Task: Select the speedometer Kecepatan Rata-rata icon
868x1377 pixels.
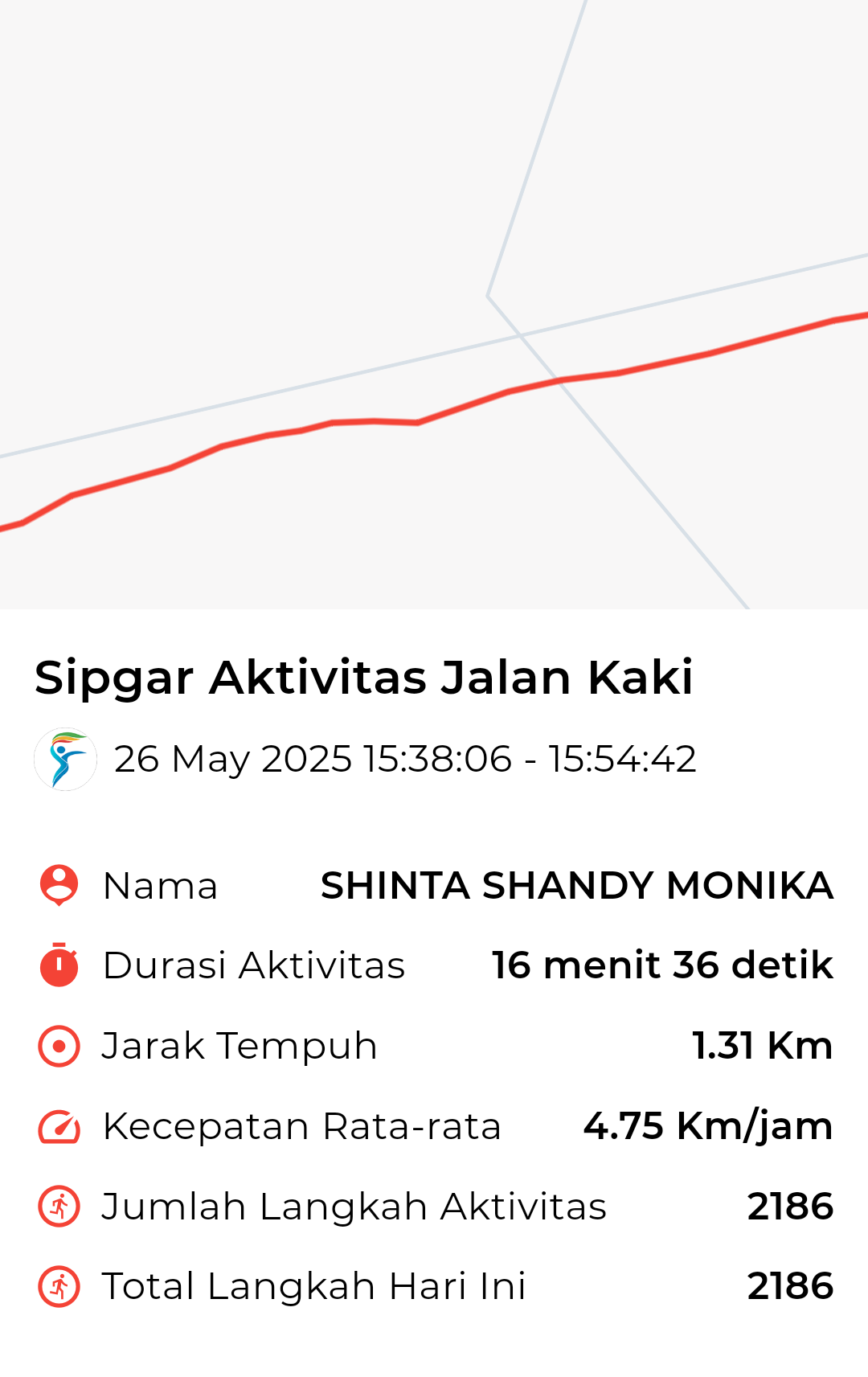Action: [x=58, y=1126]
